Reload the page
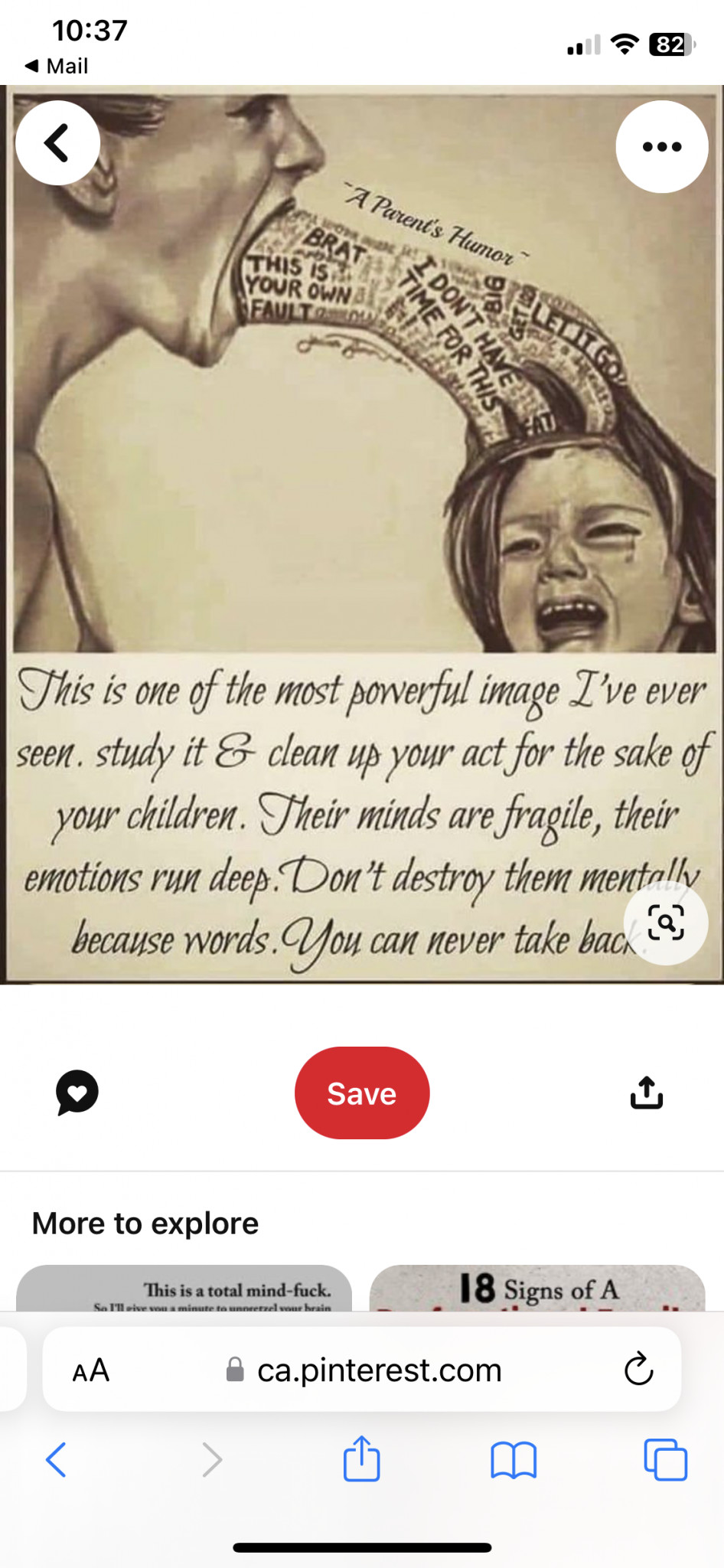 (638, 1370)
